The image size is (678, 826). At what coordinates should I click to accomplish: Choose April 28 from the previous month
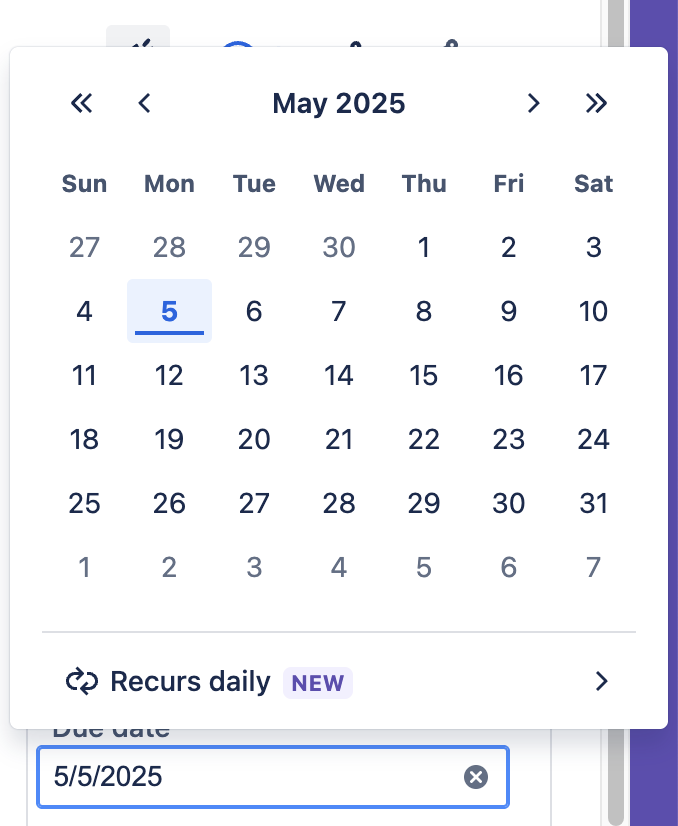tap(169, 247)
